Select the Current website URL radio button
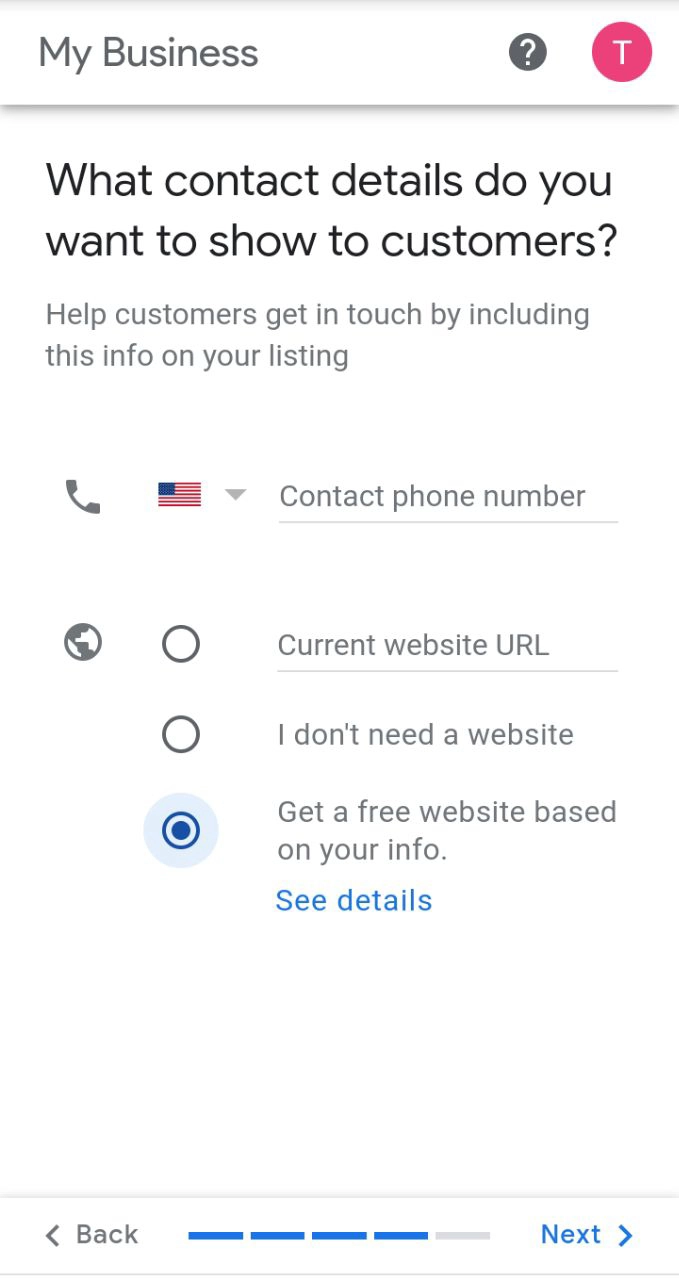 181,645
